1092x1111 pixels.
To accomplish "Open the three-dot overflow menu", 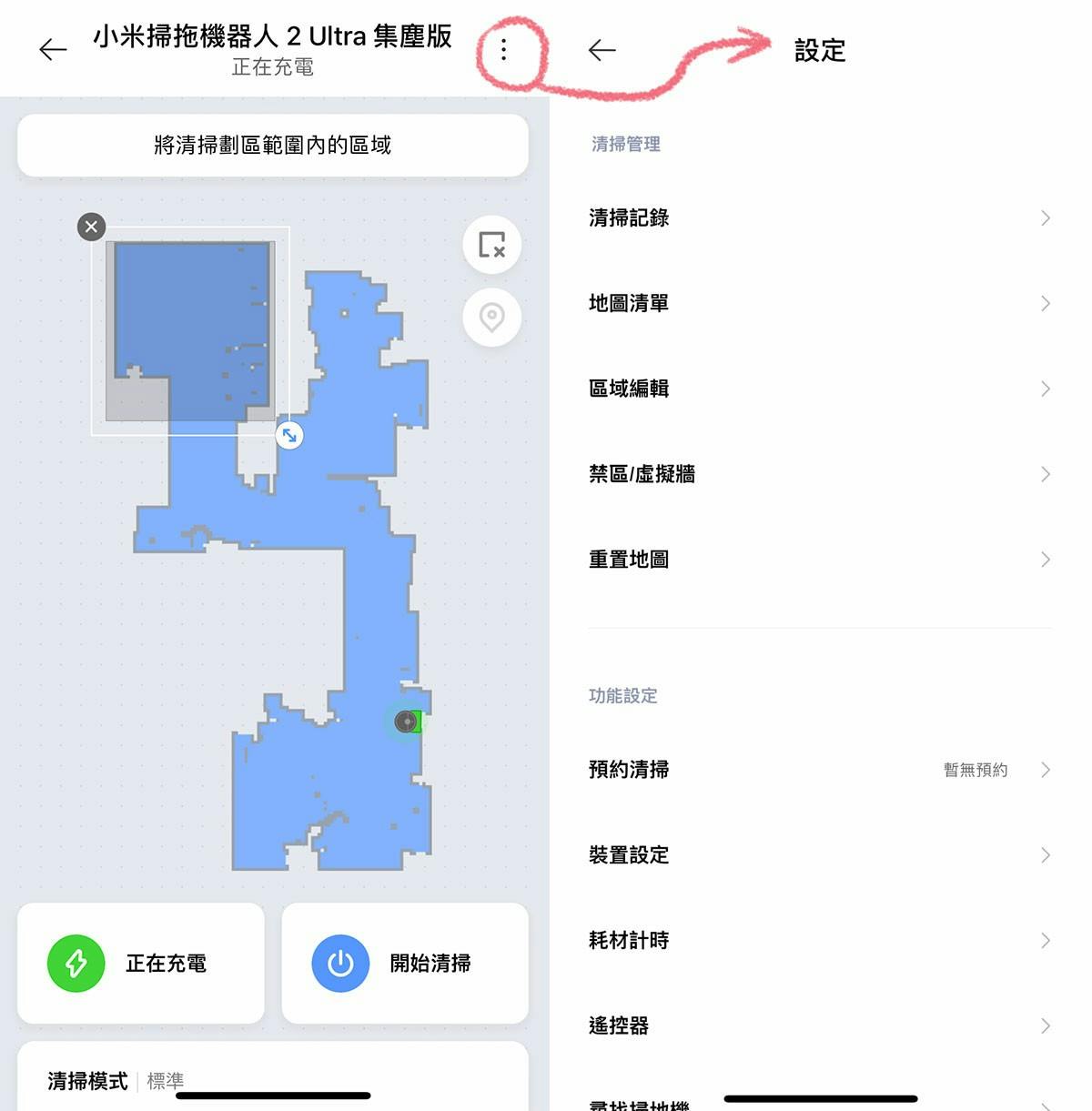I will coord(503,50).
